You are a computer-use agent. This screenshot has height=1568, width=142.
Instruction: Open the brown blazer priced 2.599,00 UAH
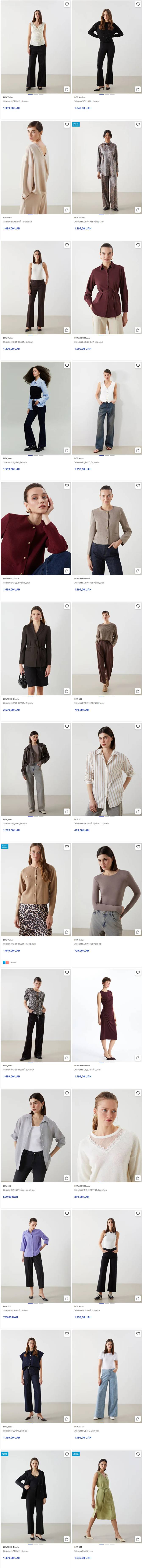(x=35, y=648)
